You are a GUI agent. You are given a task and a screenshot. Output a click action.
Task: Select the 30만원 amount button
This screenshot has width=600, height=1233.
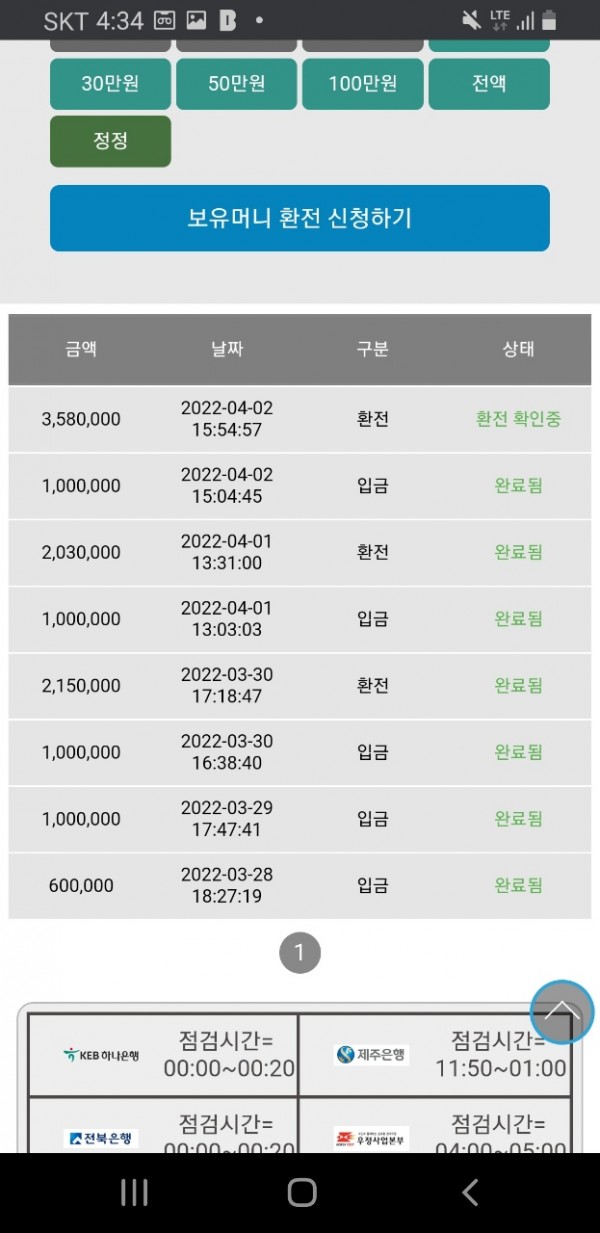pyautogui.click(x=110, y=84)
